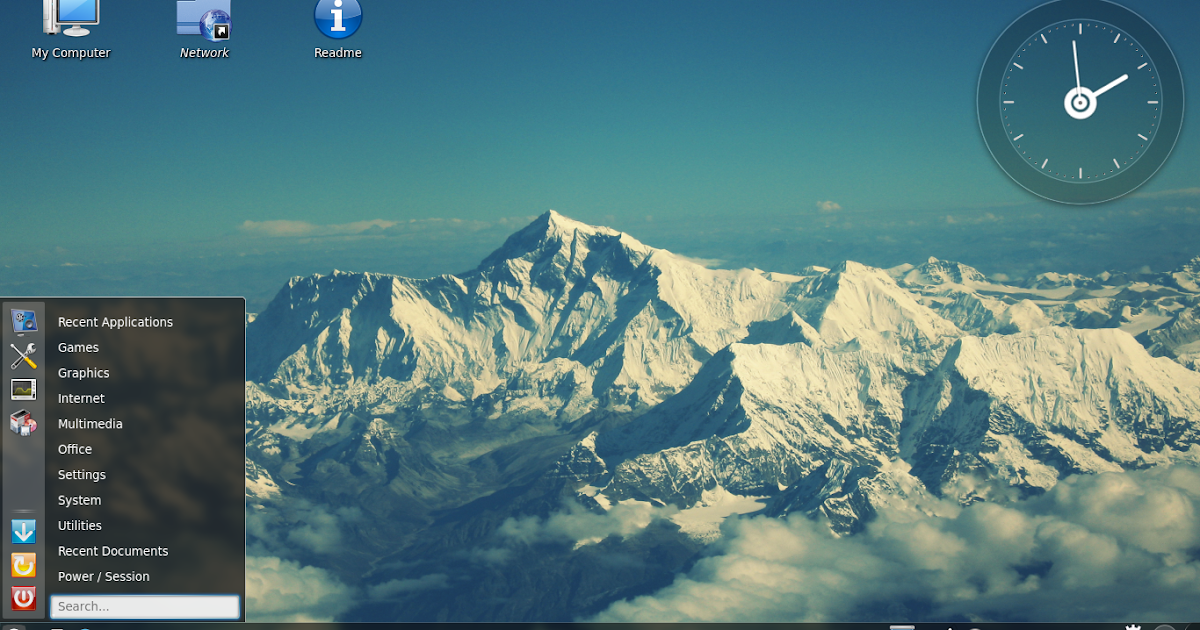Image resolution: width=1200 pixels, height=630 pixels.
Task: Open the Settings category
Action: 82,475
